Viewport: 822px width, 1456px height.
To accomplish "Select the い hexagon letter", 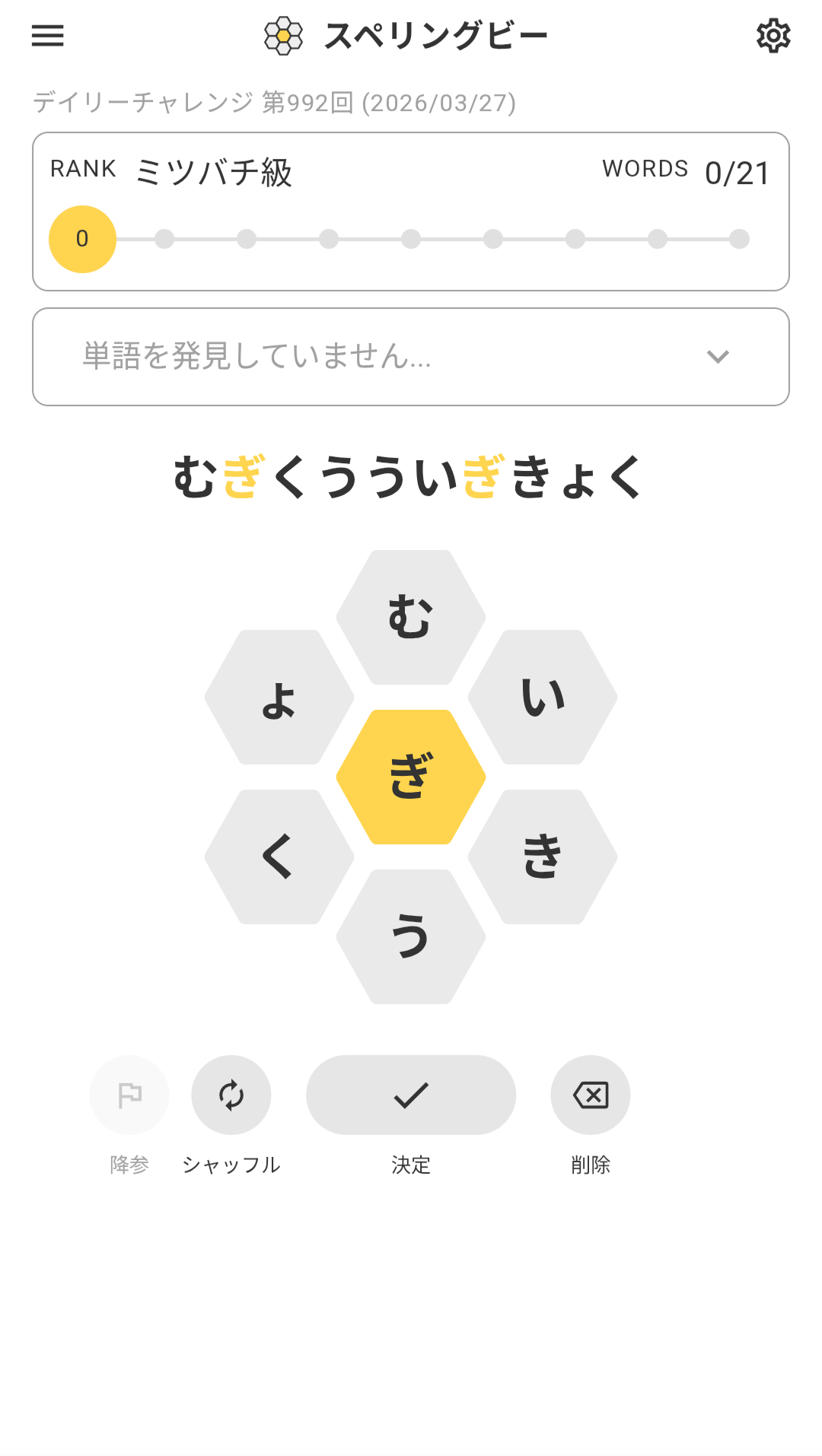I will pos(543,697).
